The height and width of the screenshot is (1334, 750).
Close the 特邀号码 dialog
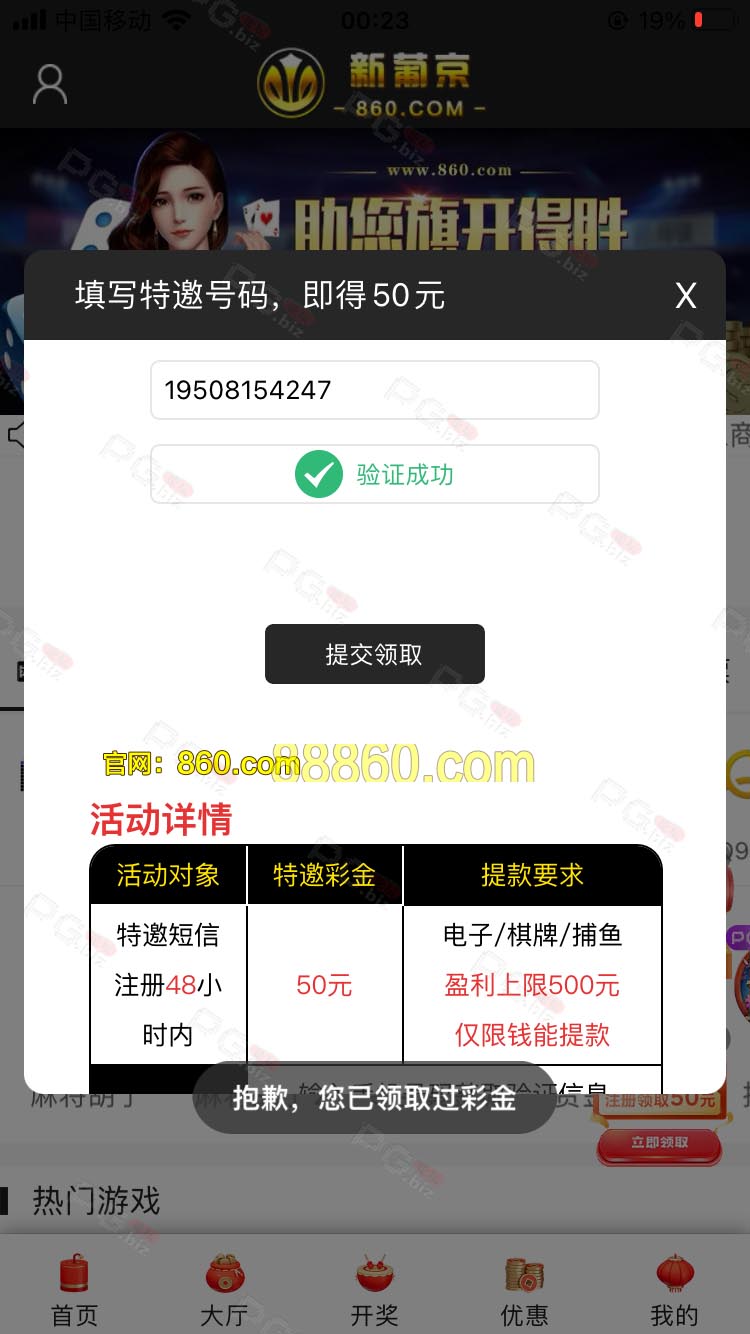(x=685, y=296)
